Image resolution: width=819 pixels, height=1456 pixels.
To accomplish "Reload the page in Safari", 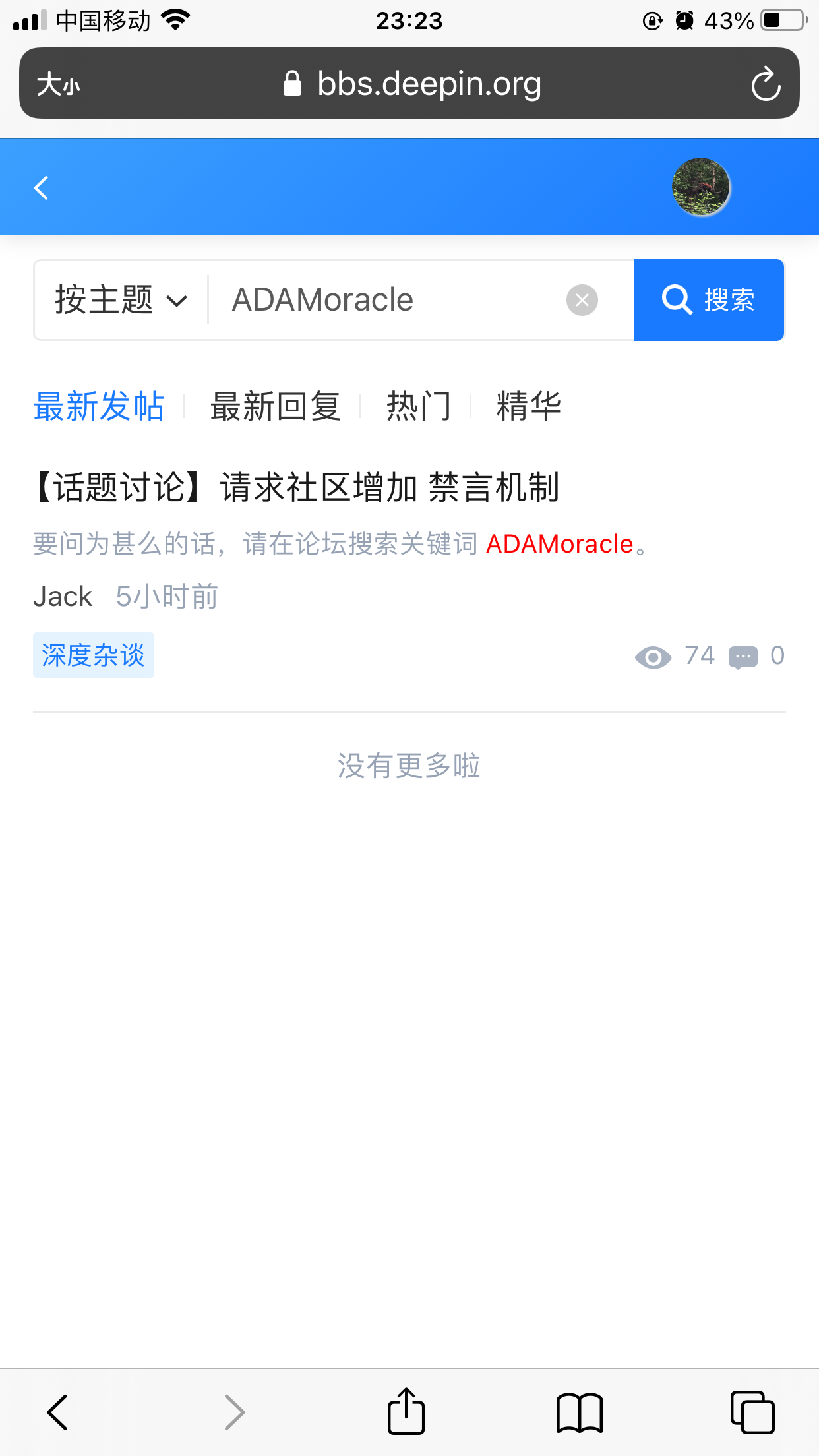I will coord(766,84).
